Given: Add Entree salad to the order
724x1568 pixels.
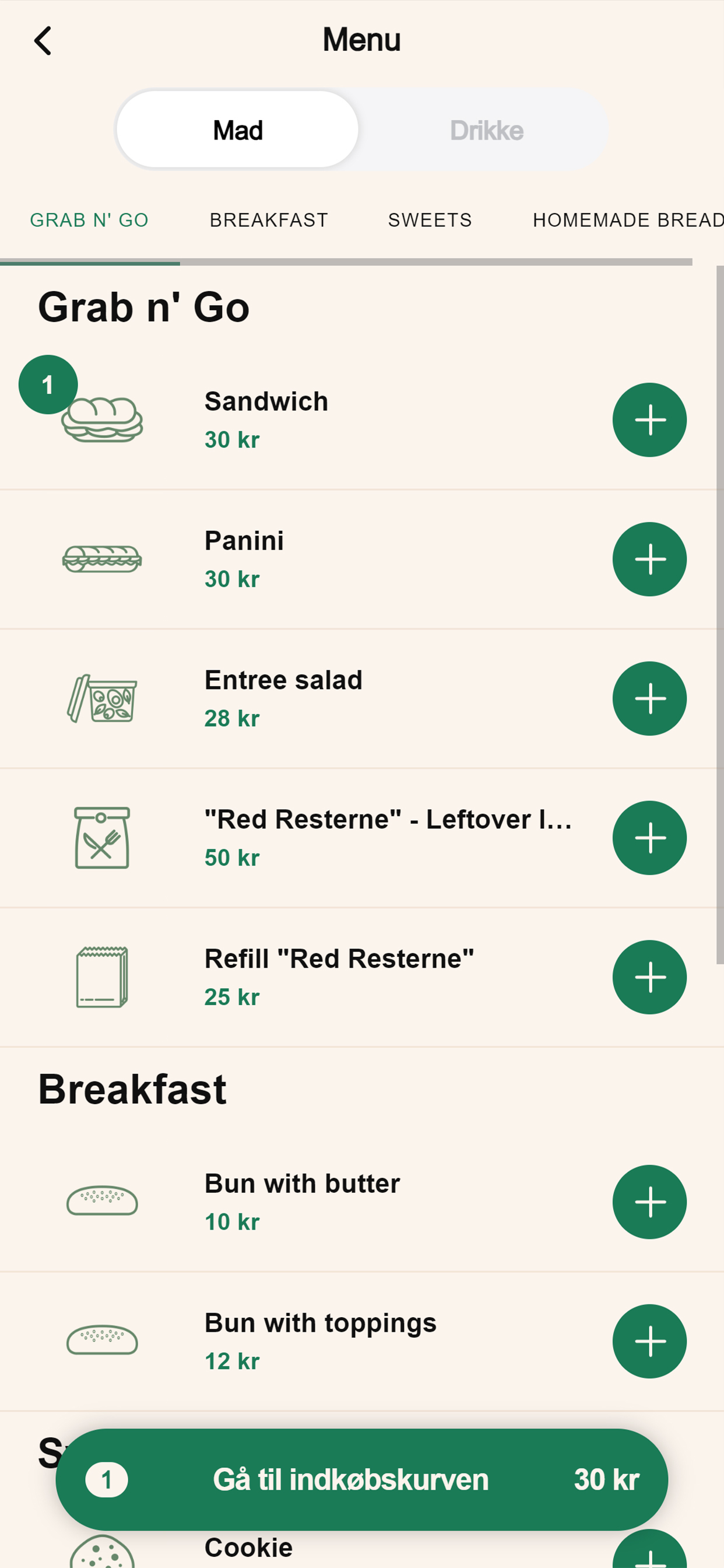Looking at the screenshot, I should (649, 699).
